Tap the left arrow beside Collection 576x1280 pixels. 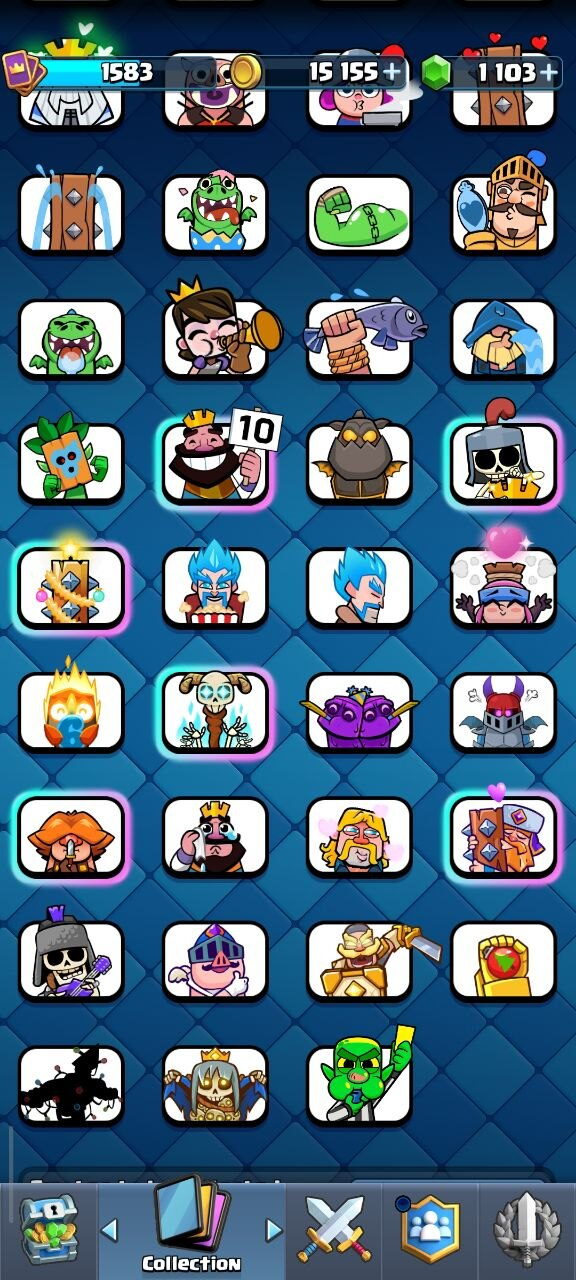pyautogui.click(x=109, y=1229)
